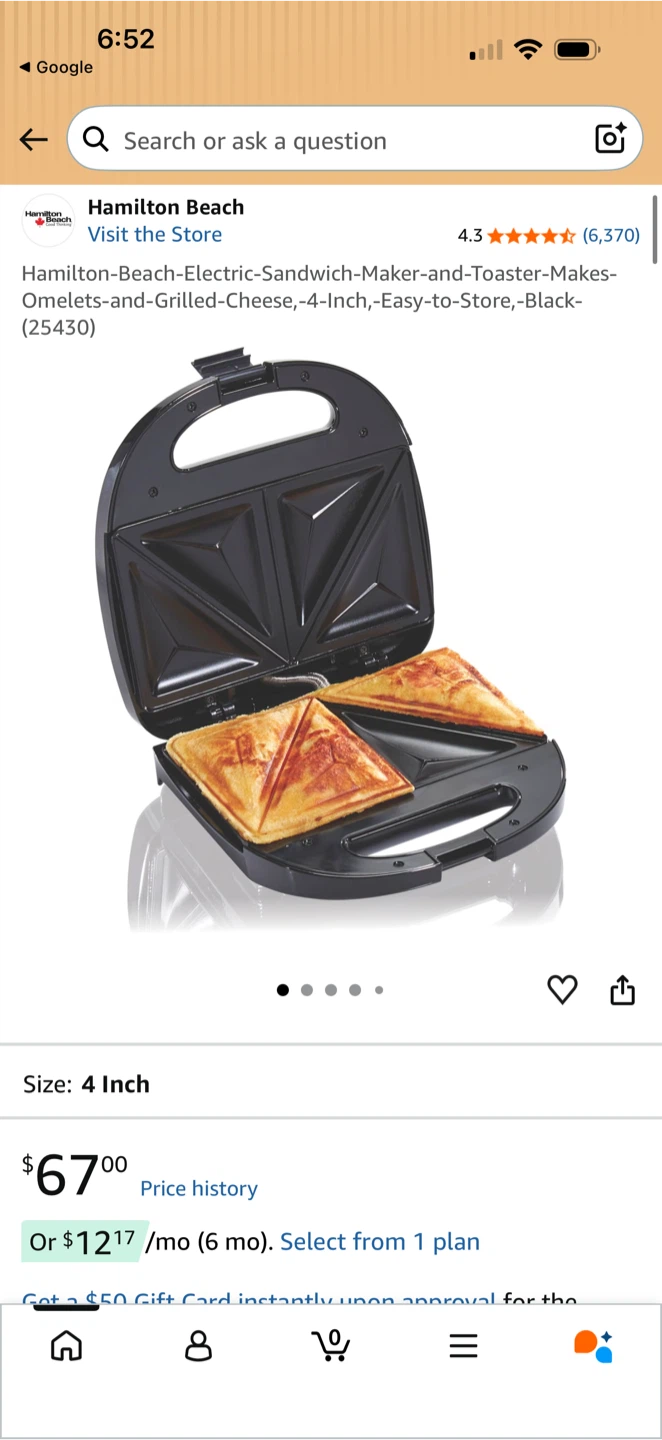The image size is (662, 1440).
Task: Open the hamburger menu tab
Action: [463, 1346]
